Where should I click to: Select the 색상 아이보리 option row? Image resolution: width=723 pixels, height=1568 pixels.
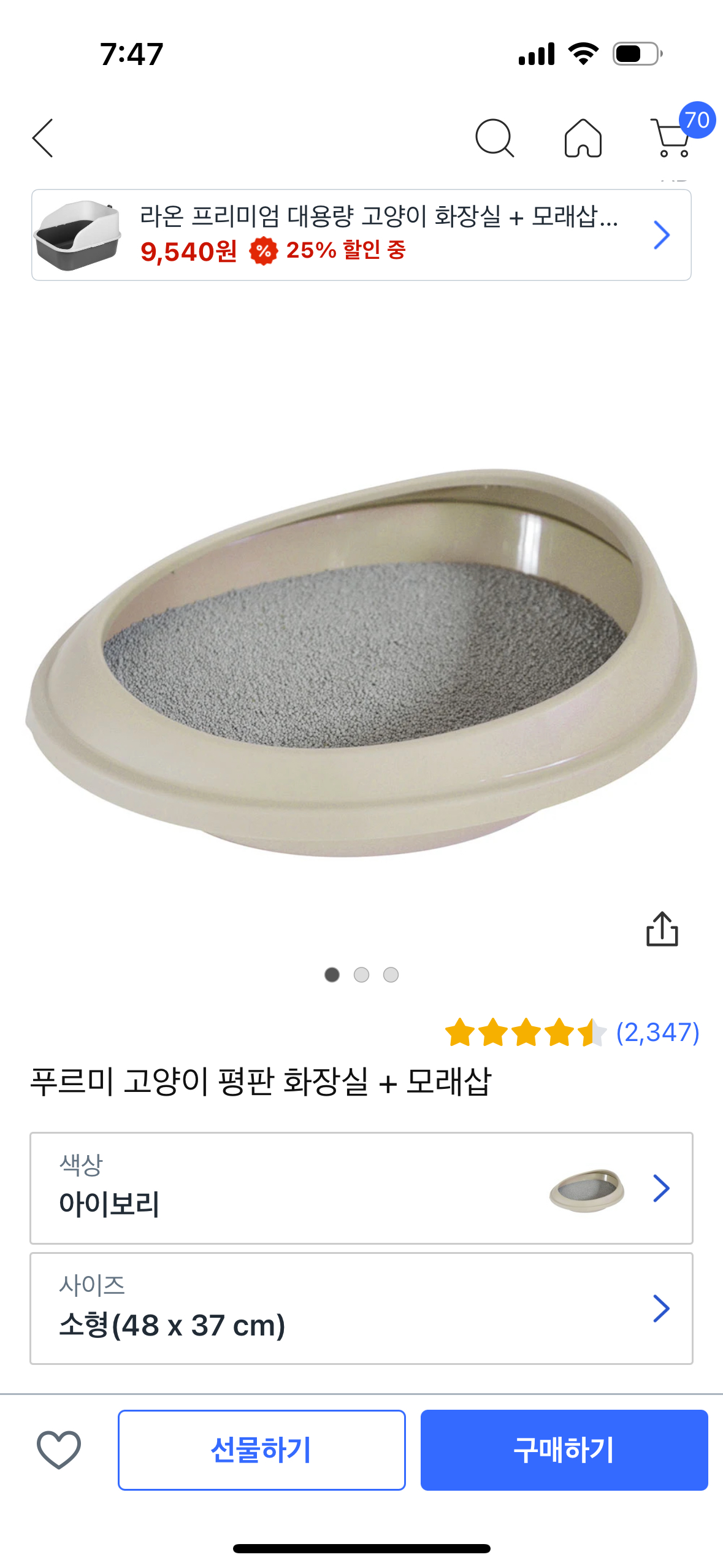pos(361,1188)
